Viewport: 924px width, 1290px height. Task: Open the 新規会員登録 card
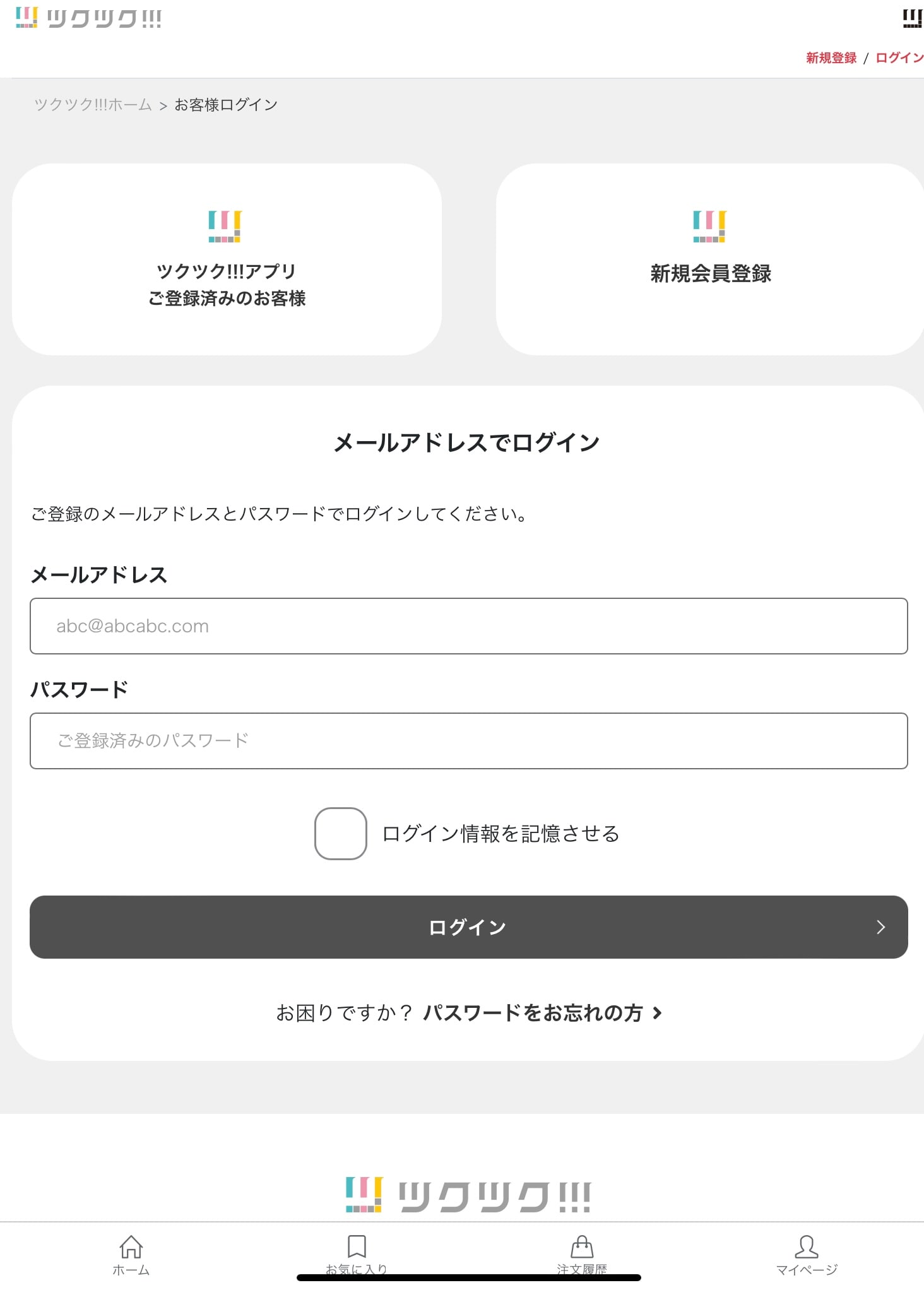pyautogui.click(x=710, y=259)
